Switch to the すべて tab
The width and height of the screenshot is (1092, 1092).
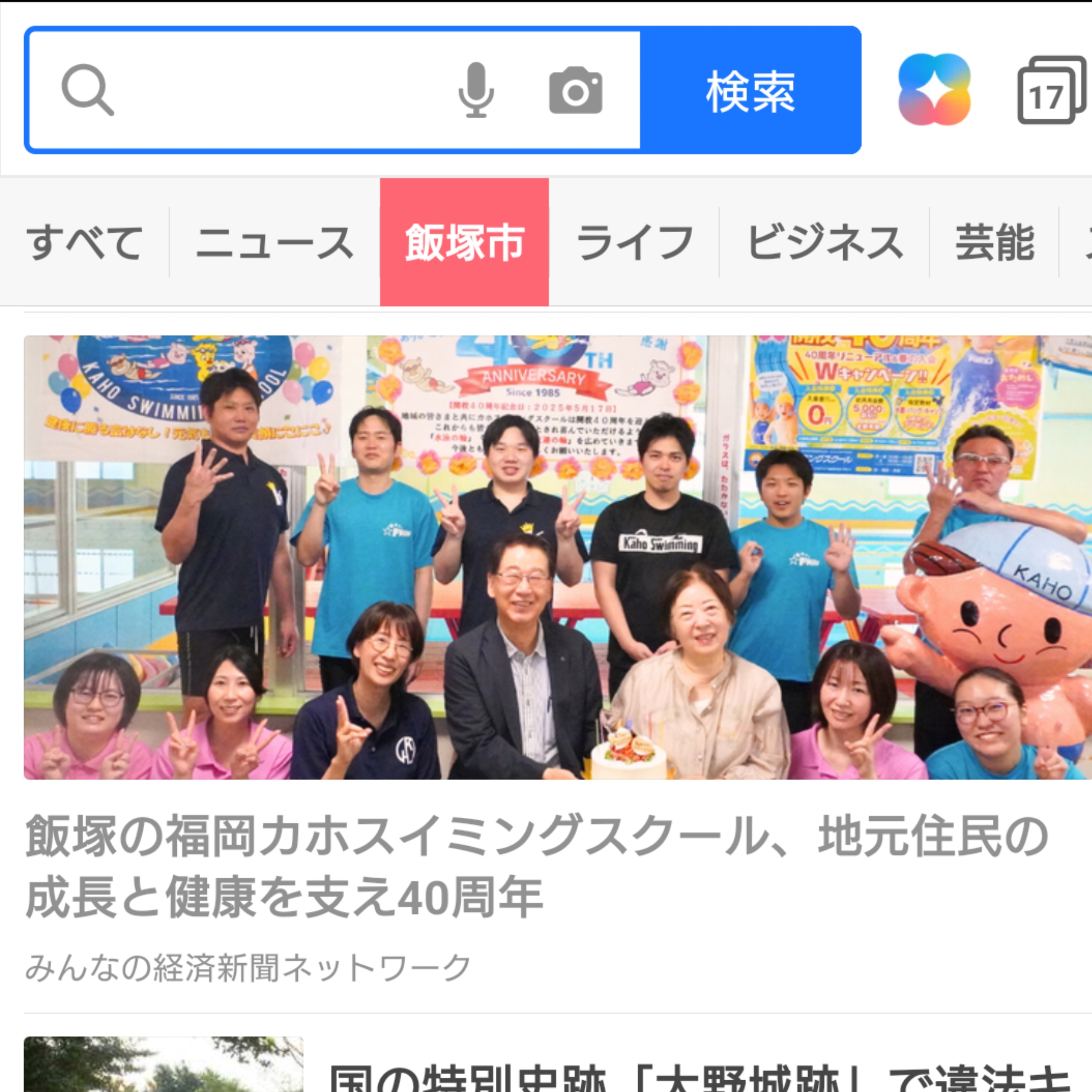(x=85, y=243)
